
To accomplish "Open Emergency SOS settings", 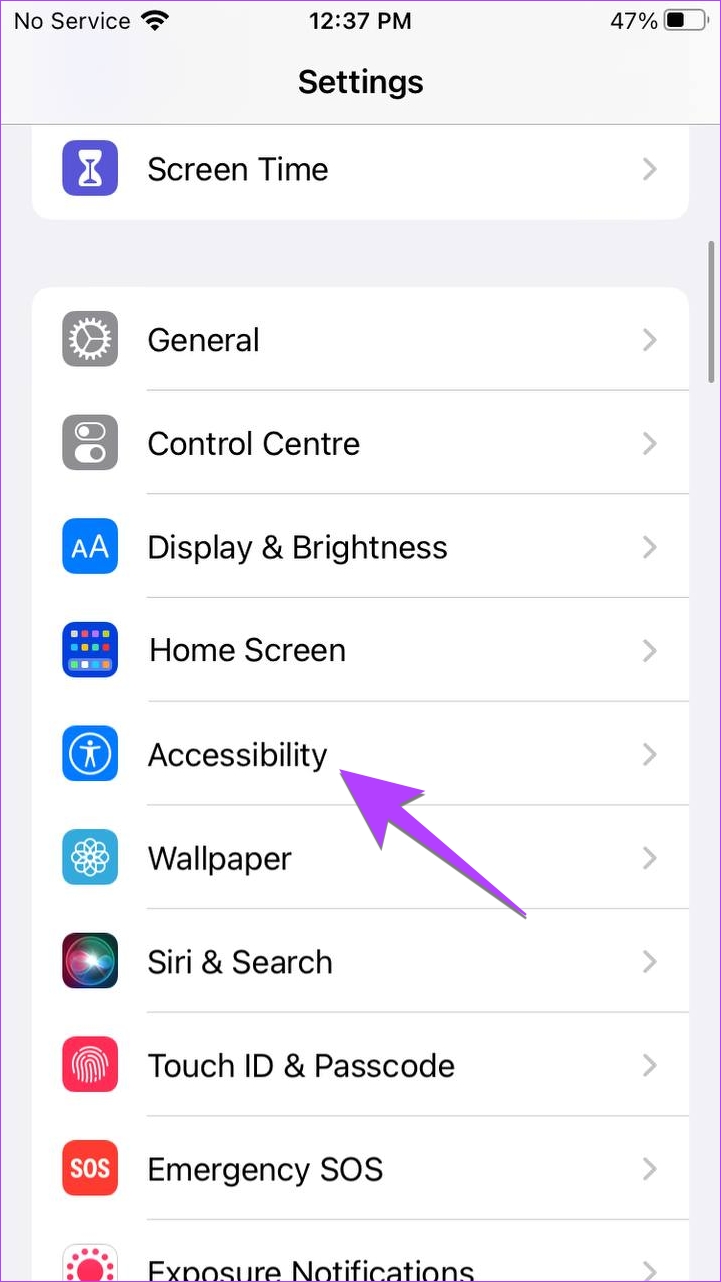I will (360, 1169).
